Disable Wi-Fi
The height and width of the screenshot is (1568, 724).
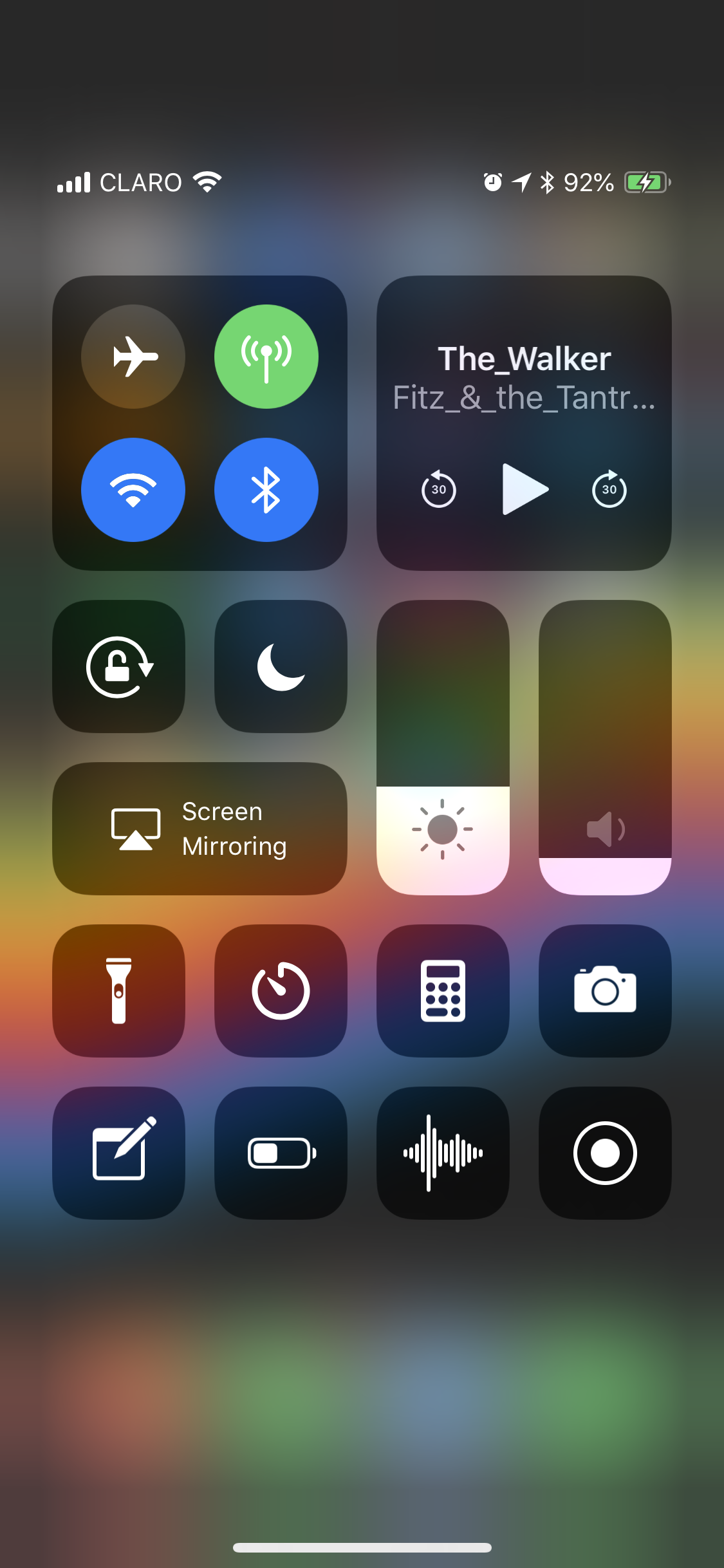click(x=133, y=490)
